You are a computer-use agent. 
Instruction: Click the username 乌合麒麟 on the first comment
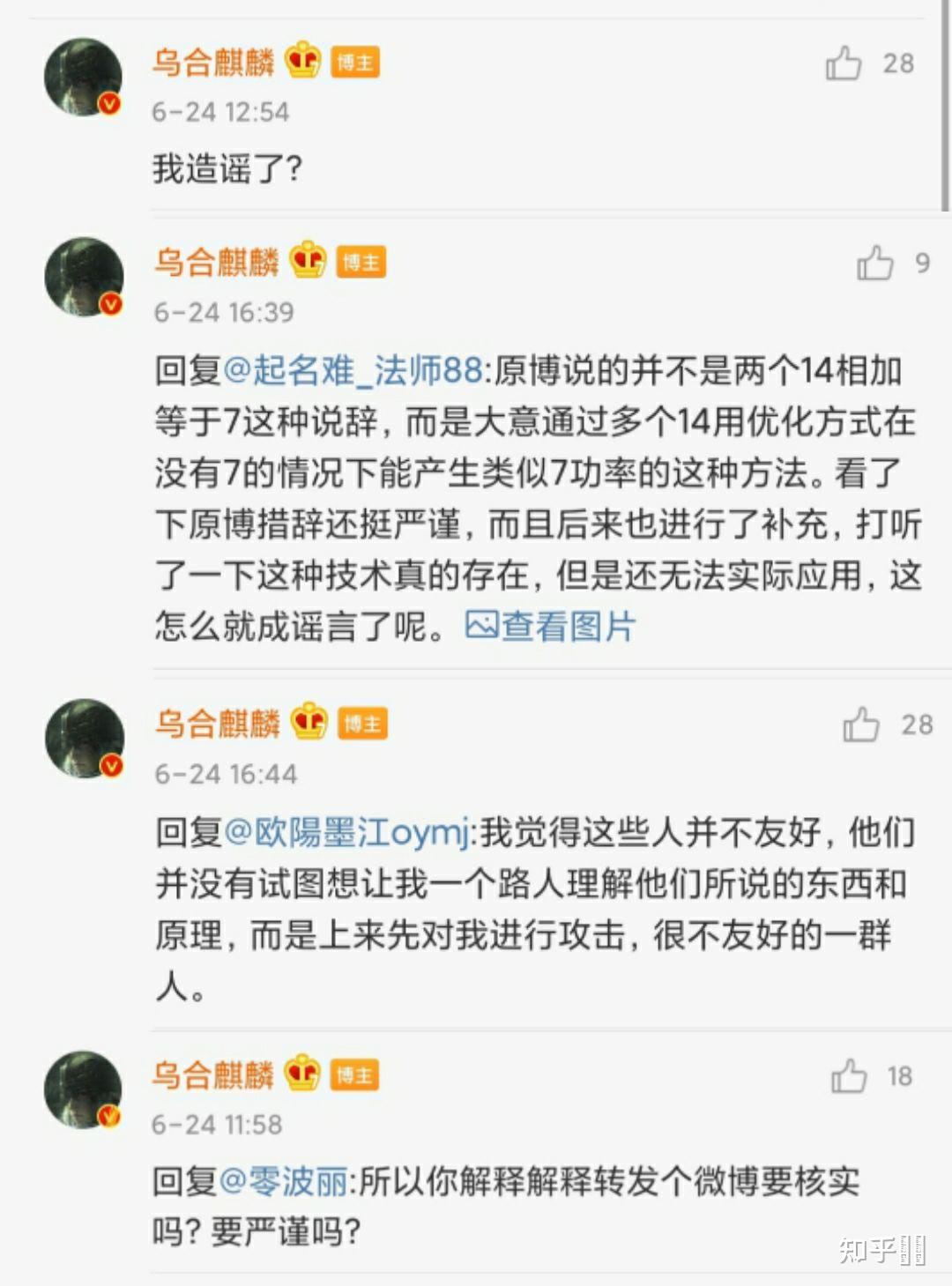pyautogui.click(x=216, y=62)
